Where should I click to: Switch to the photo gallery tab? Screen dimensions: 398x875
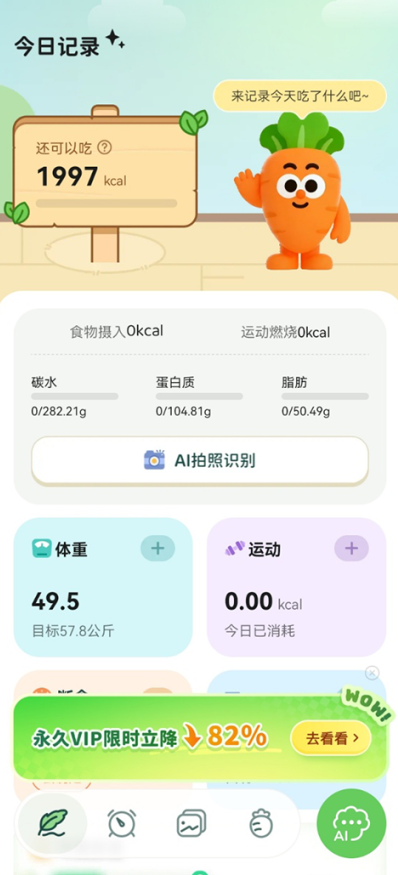point(191,824)
